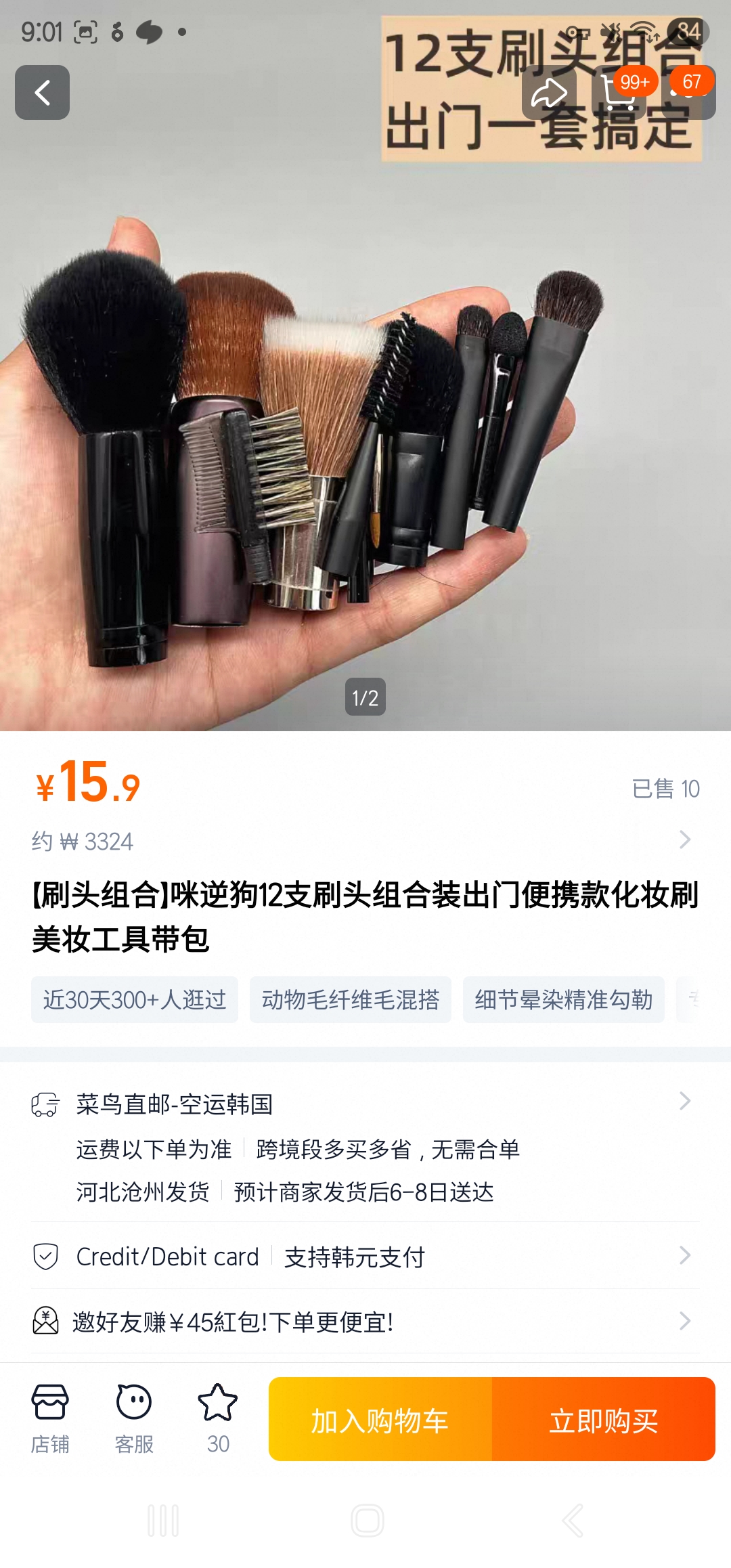The height and width of the screenshot is (1568, 731).
Task: View Credit/Debit card payment options
Action: point(365,1257)
